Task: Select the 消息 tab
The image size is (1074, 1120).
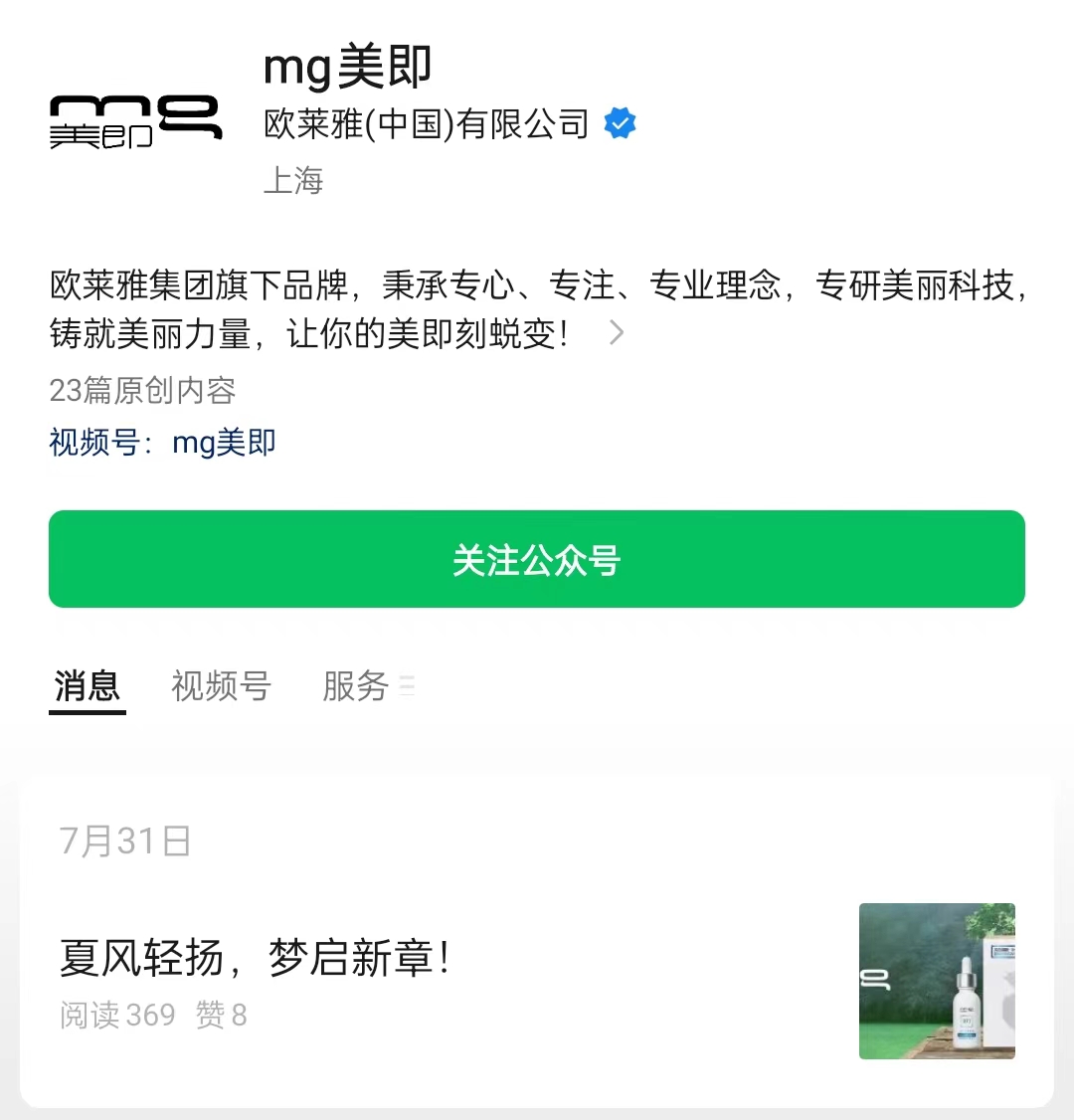Action: click(x=87, y=686)
